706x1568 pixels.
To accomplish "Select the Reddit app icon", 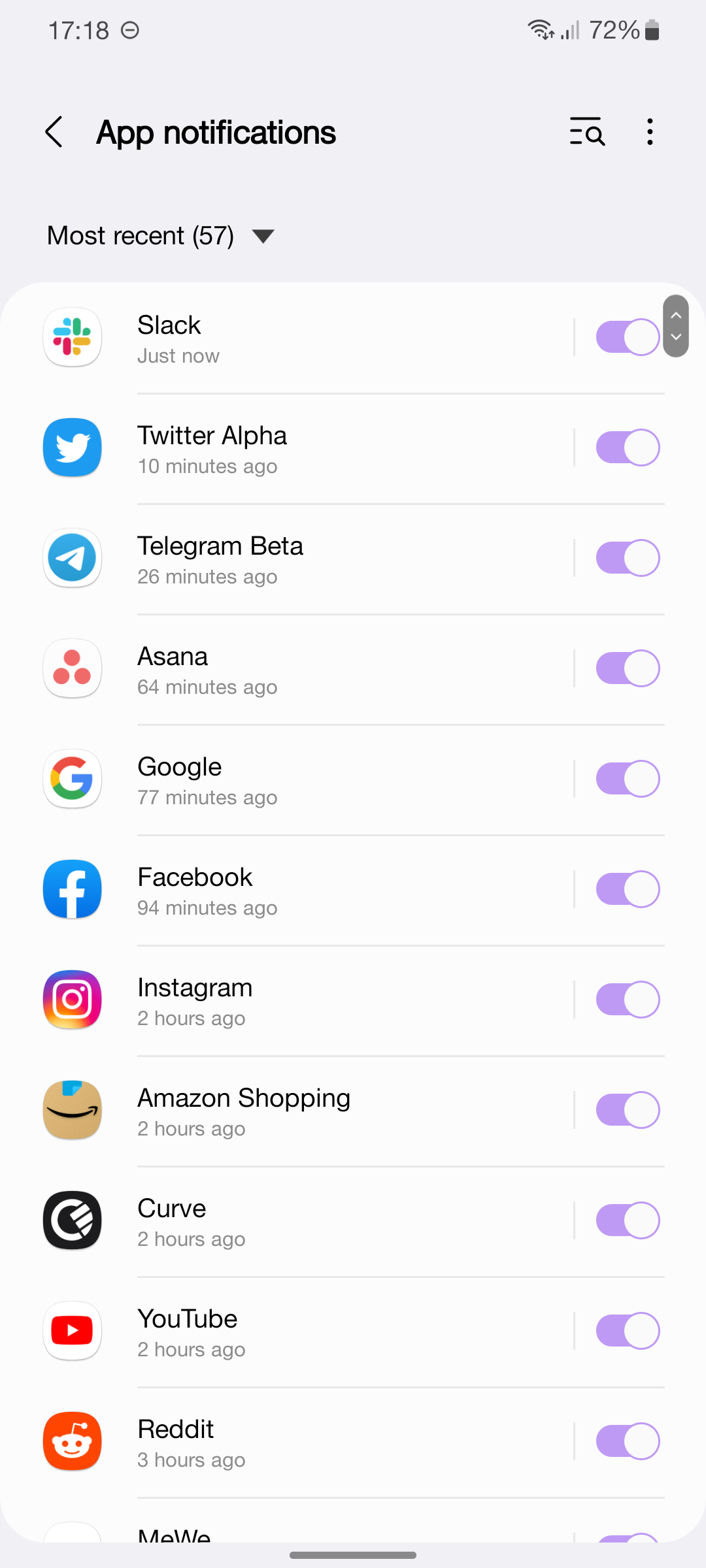I will click(x=72, y=1441).
